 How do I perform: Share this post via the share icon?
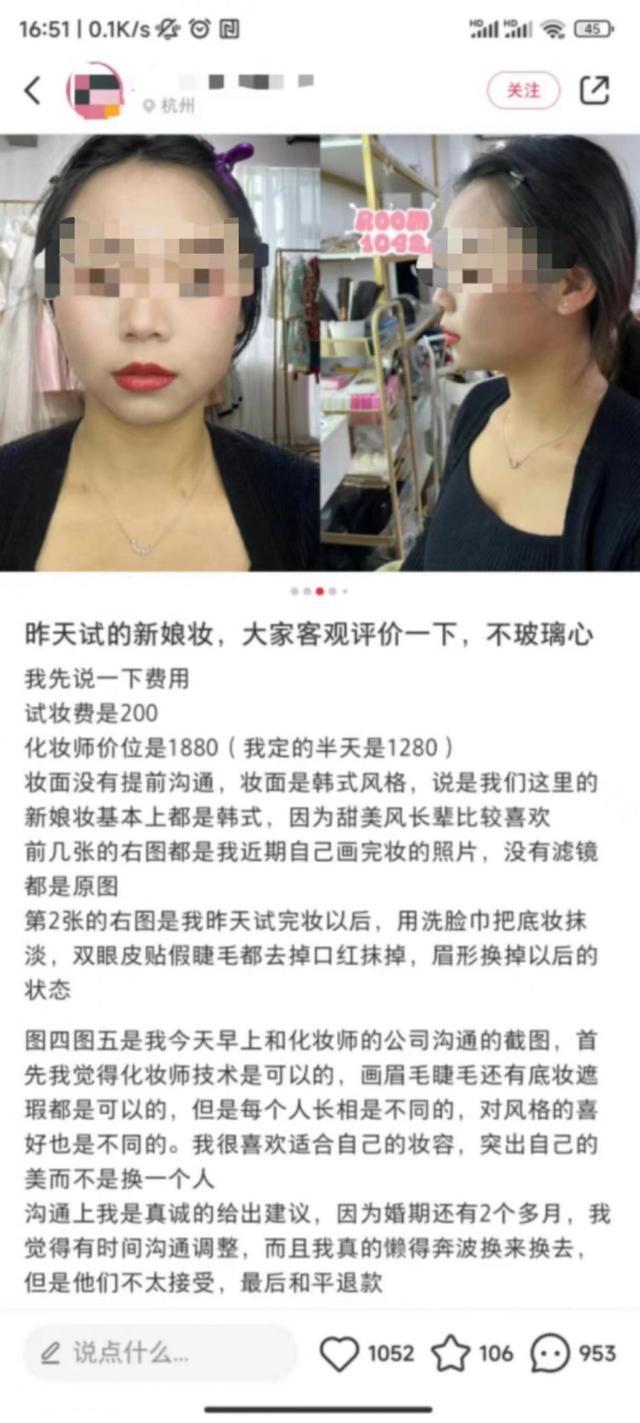[594, 91]
